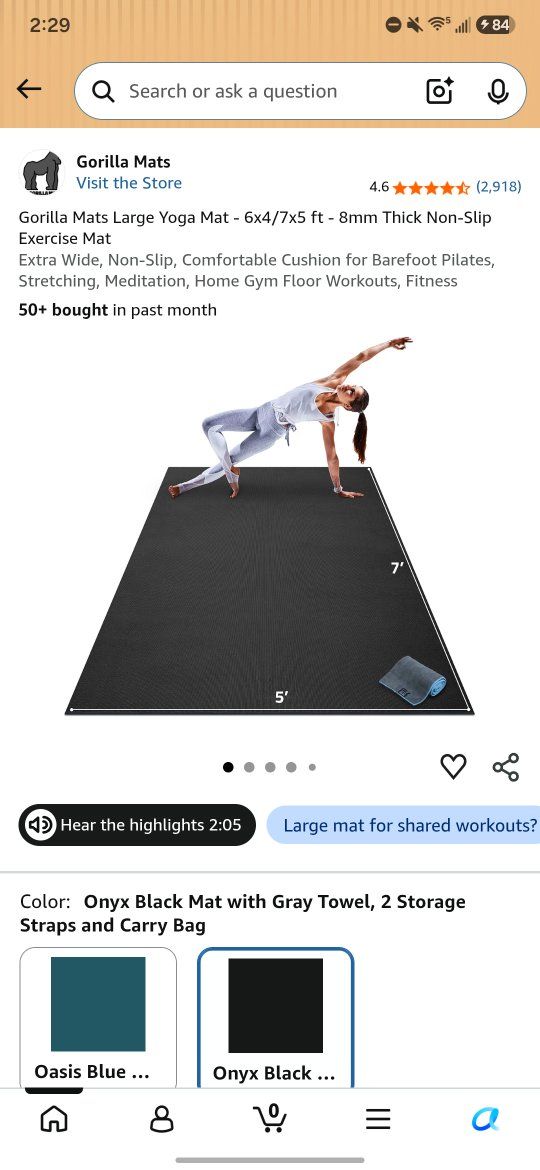Open the yoga mat product image
Image resolution: width=540 pixels, height=1170 pixels.
270,526
